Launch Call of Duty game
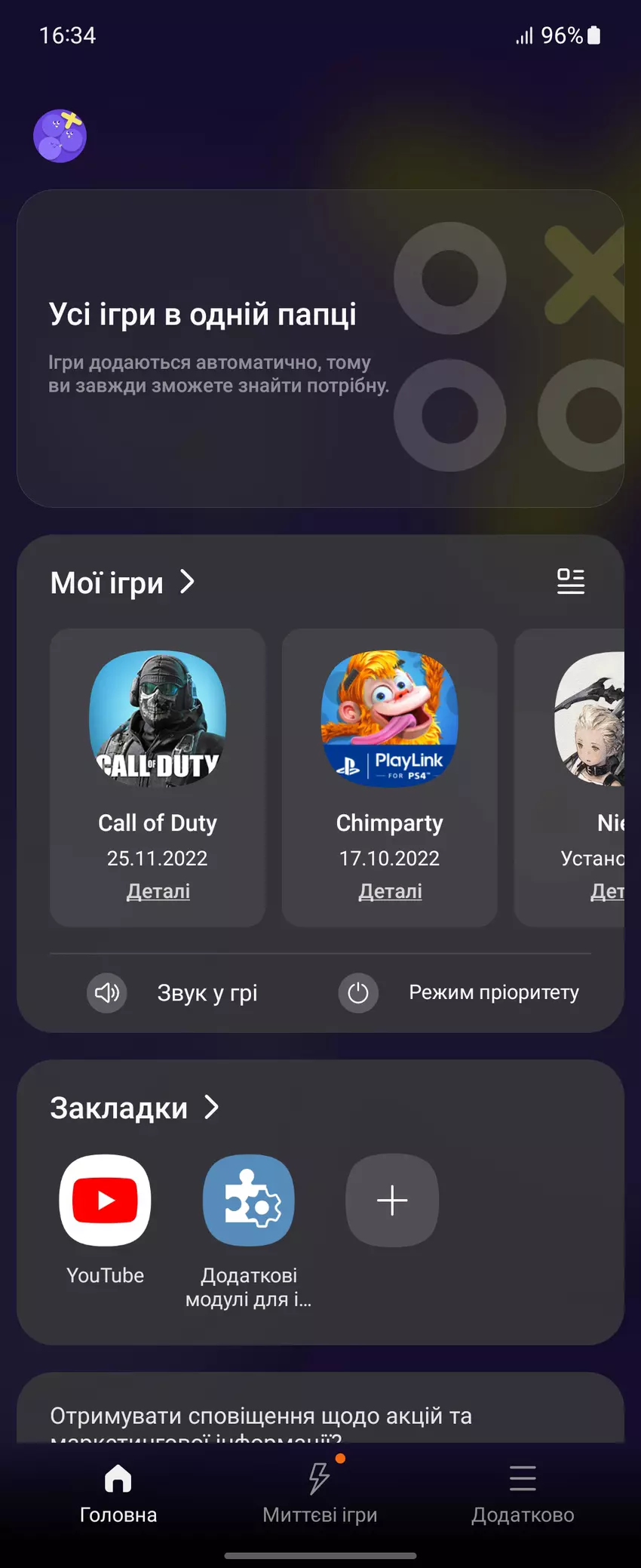This screenshot has height=1568, width=641. [158, 719]
